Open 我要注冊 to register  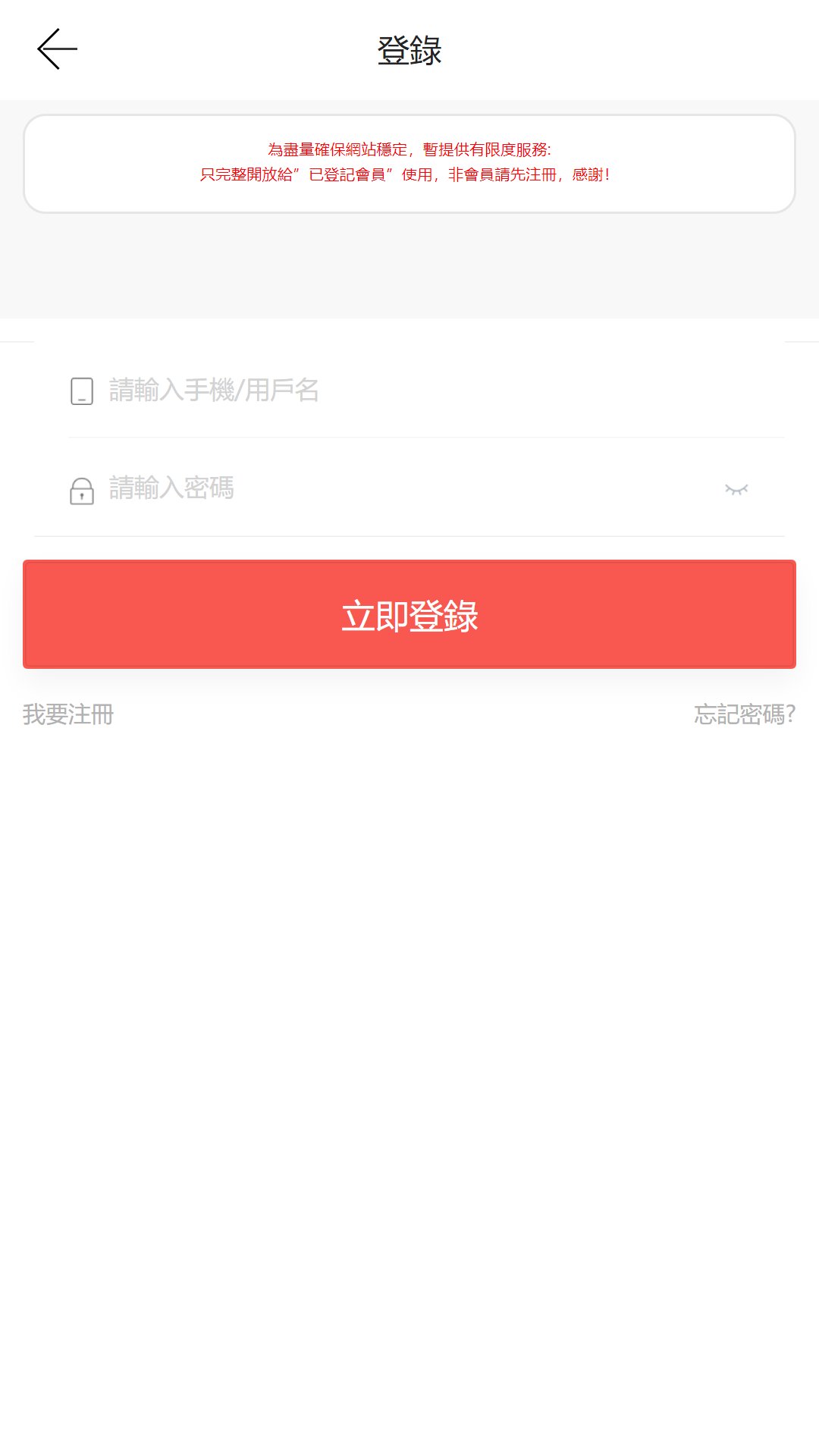pyautogui.click(x=68, y=714)
